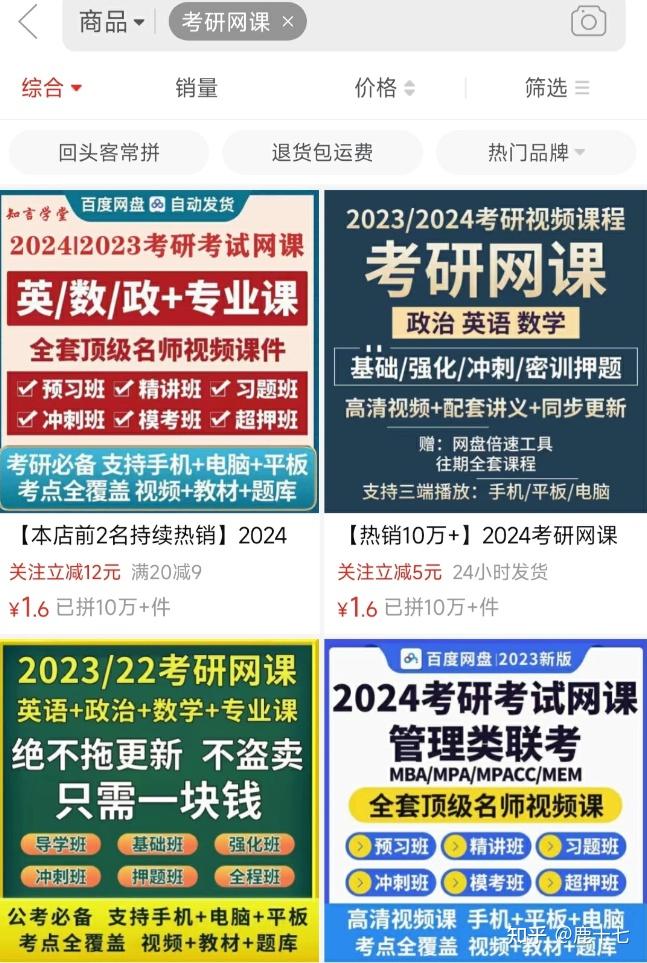Viewport: 647px width, 963px height.
Task: Sort results by 综合
Action: 51,88
